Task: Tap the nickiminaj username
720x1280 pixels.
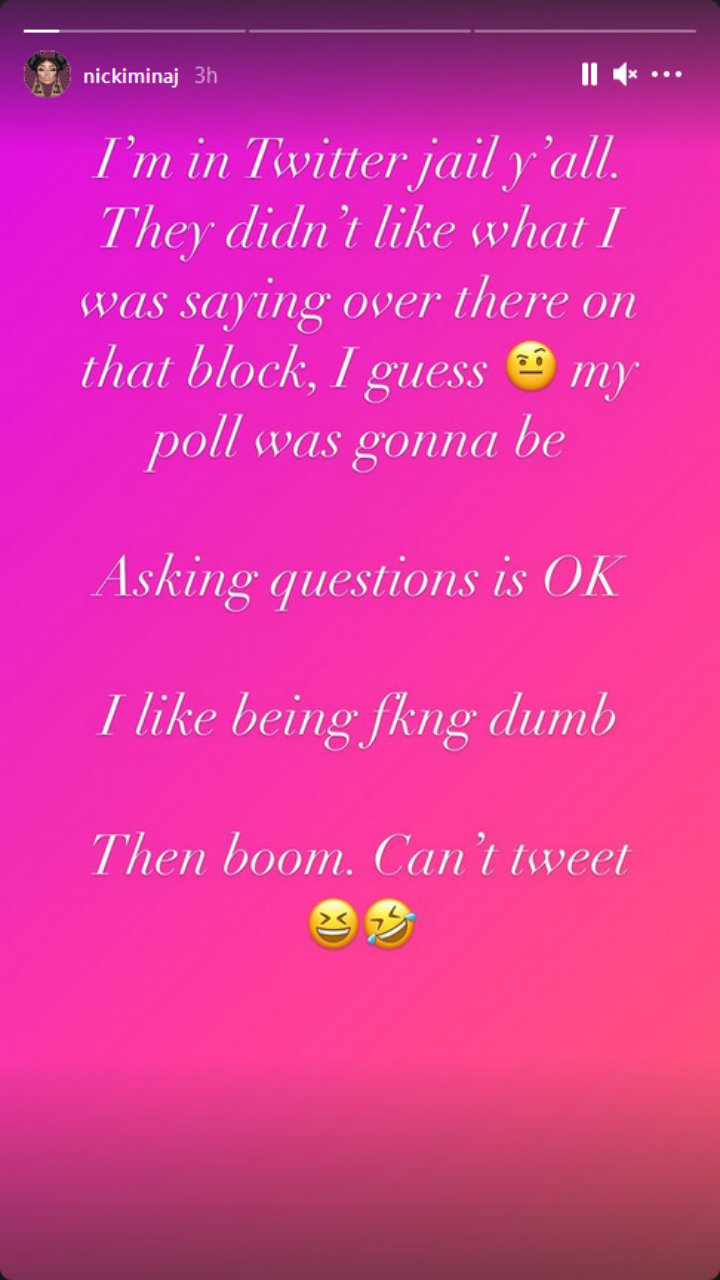Action: pyautogui.click(x=130, y=75)
